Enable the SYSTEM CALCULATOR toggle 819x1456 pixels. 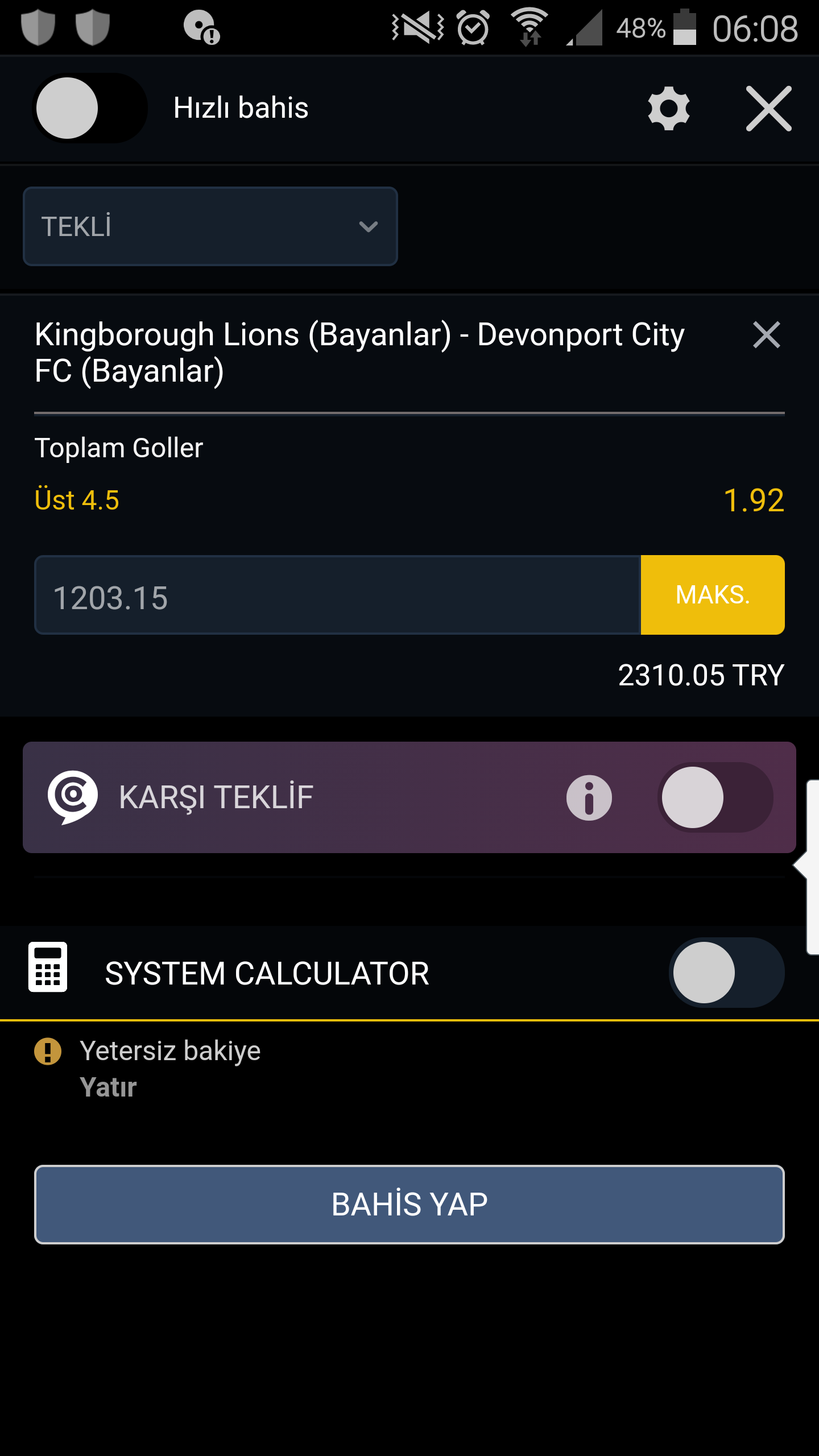(726, 973)
